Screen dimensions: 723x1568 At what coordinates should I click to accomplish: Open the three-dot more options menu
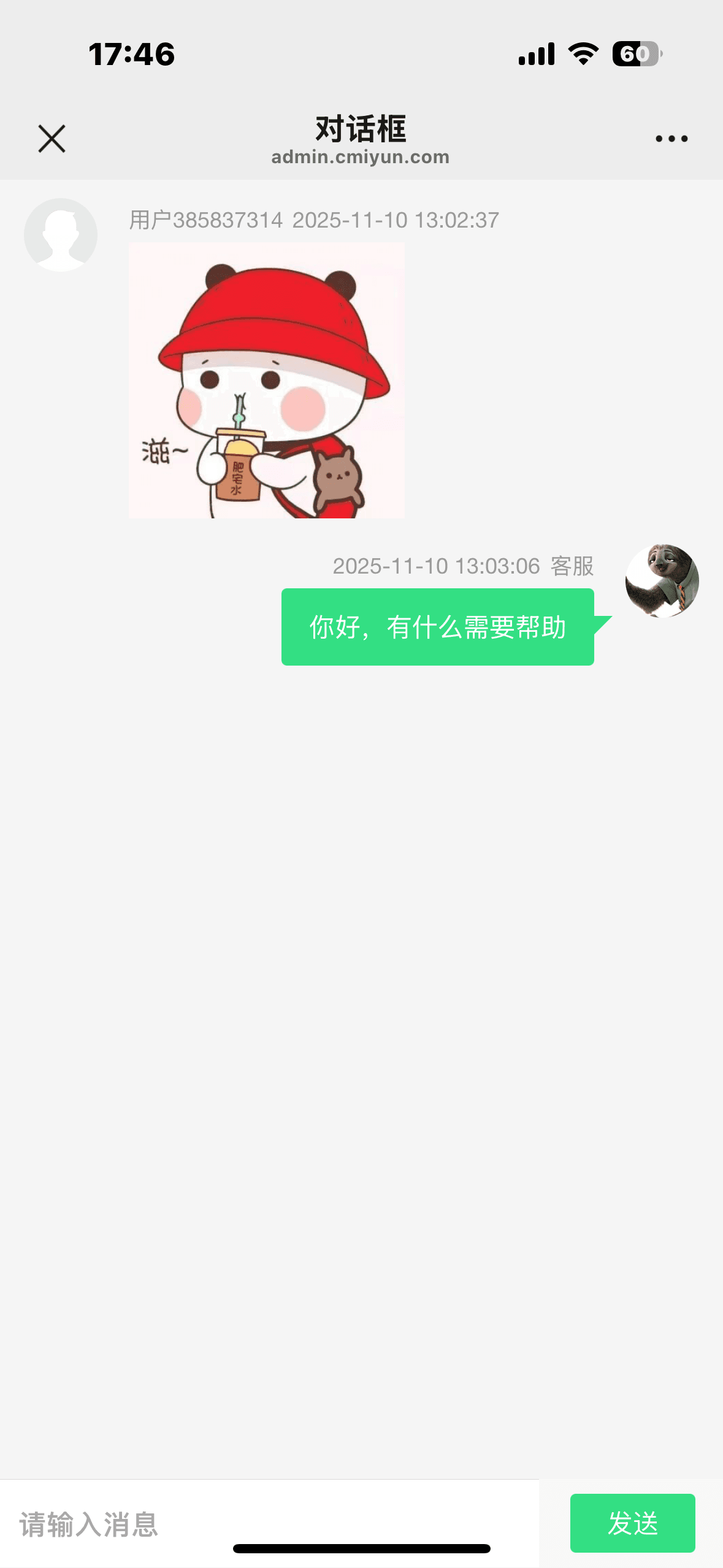pos(671,139)
